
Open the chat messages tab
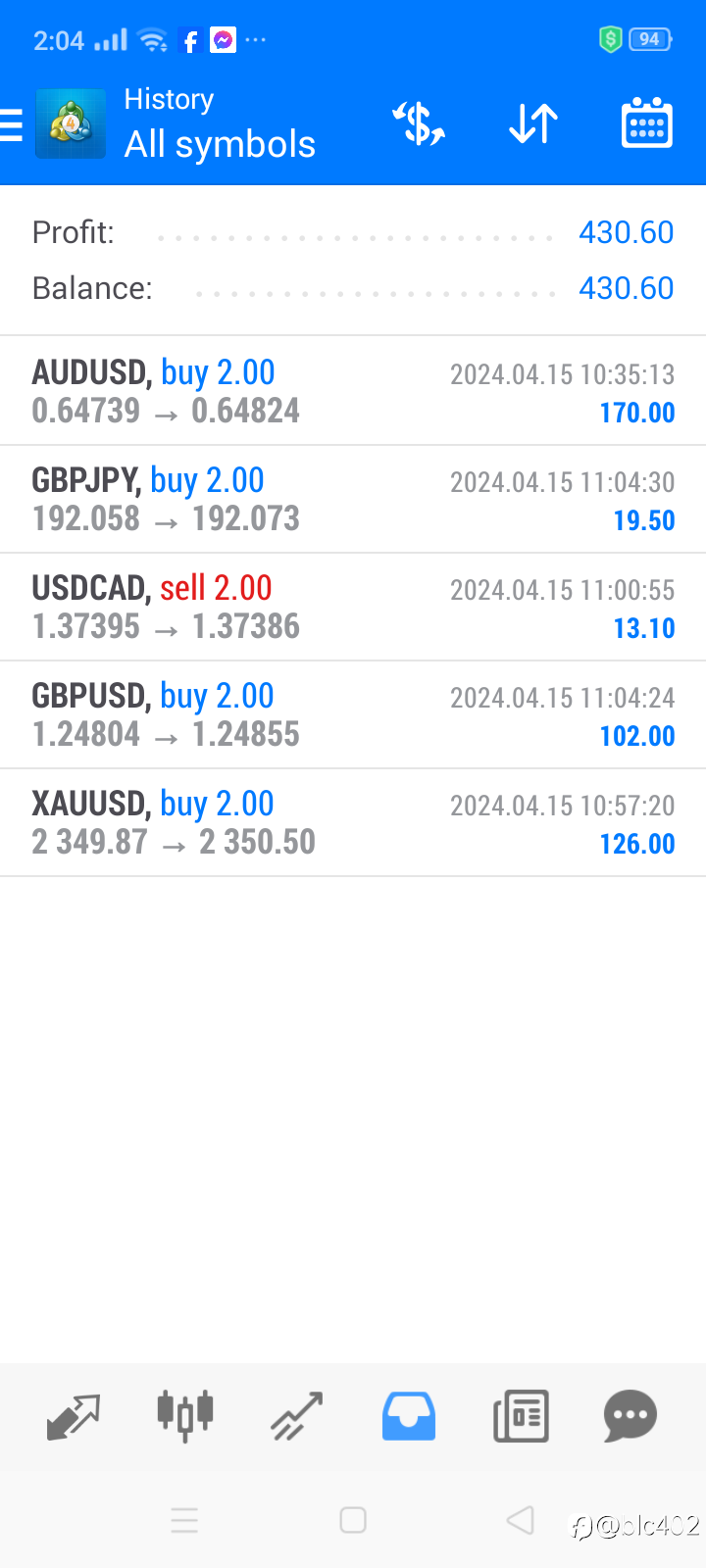pos(630,1416)
